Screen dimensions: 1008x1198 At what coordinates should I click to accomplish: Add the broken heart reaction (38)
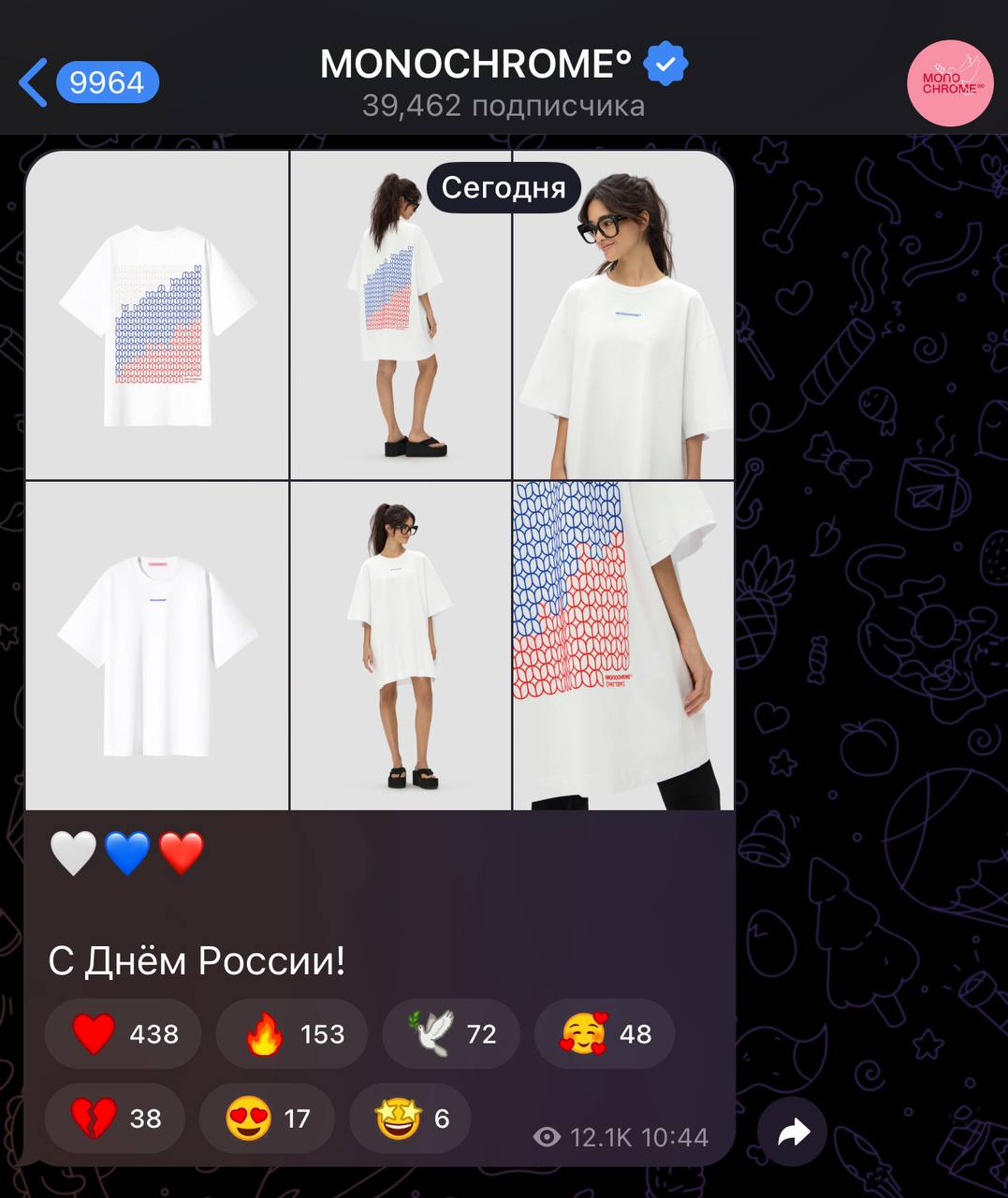click(x=114, y=1118)
